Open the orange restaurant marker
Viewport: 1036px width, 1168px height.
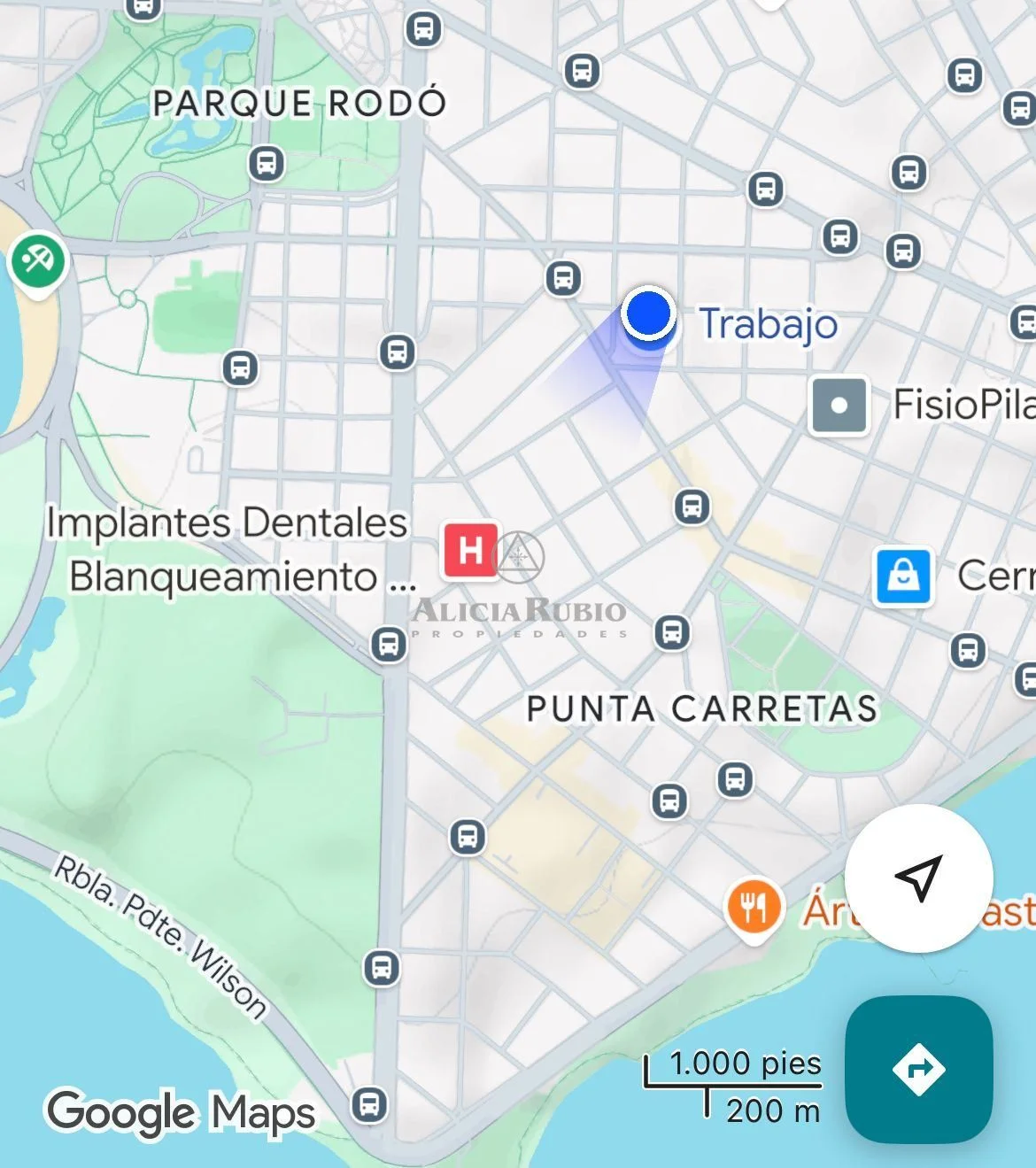click(x=754, y=907)
